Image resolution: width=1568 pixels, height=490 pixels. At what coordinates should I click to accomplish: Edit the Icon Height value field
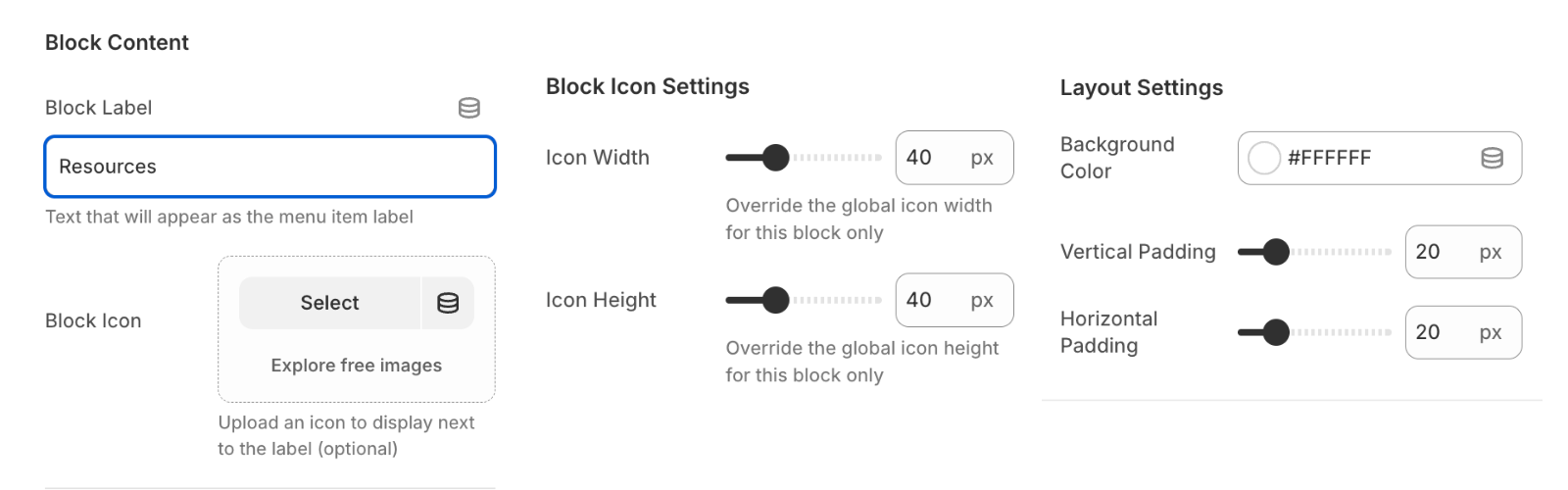click(931, 300)
